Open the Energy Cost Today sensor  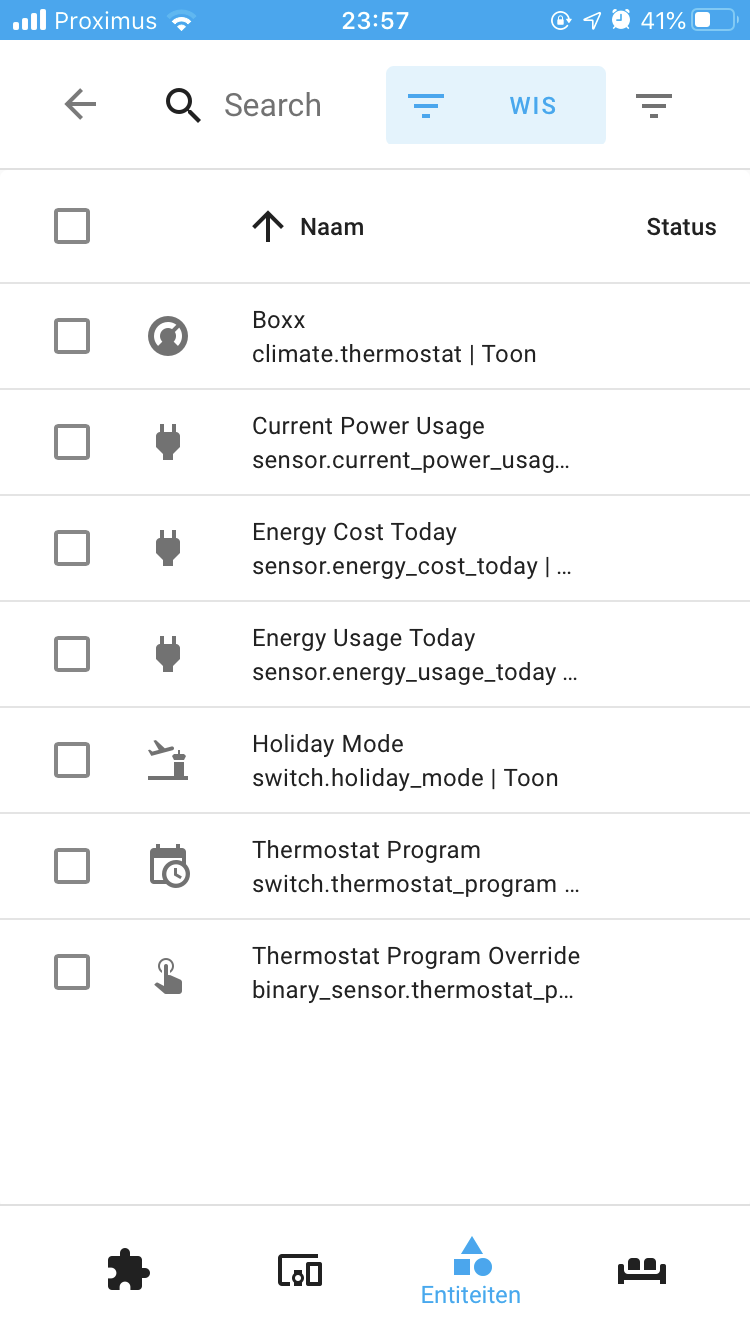coord(411,549)
